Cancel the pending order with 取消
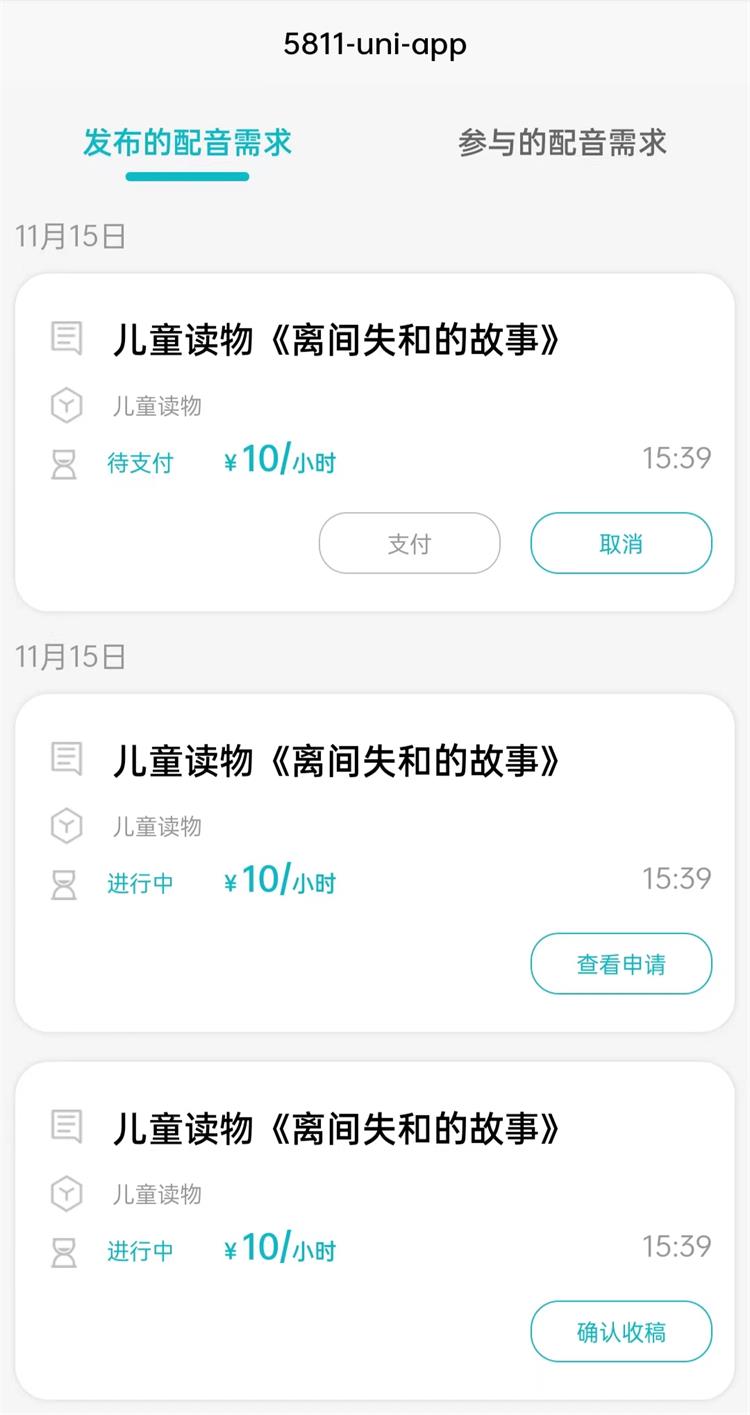Image resolution: width=750 pixels, height=1415 pixels. point(621,543)
